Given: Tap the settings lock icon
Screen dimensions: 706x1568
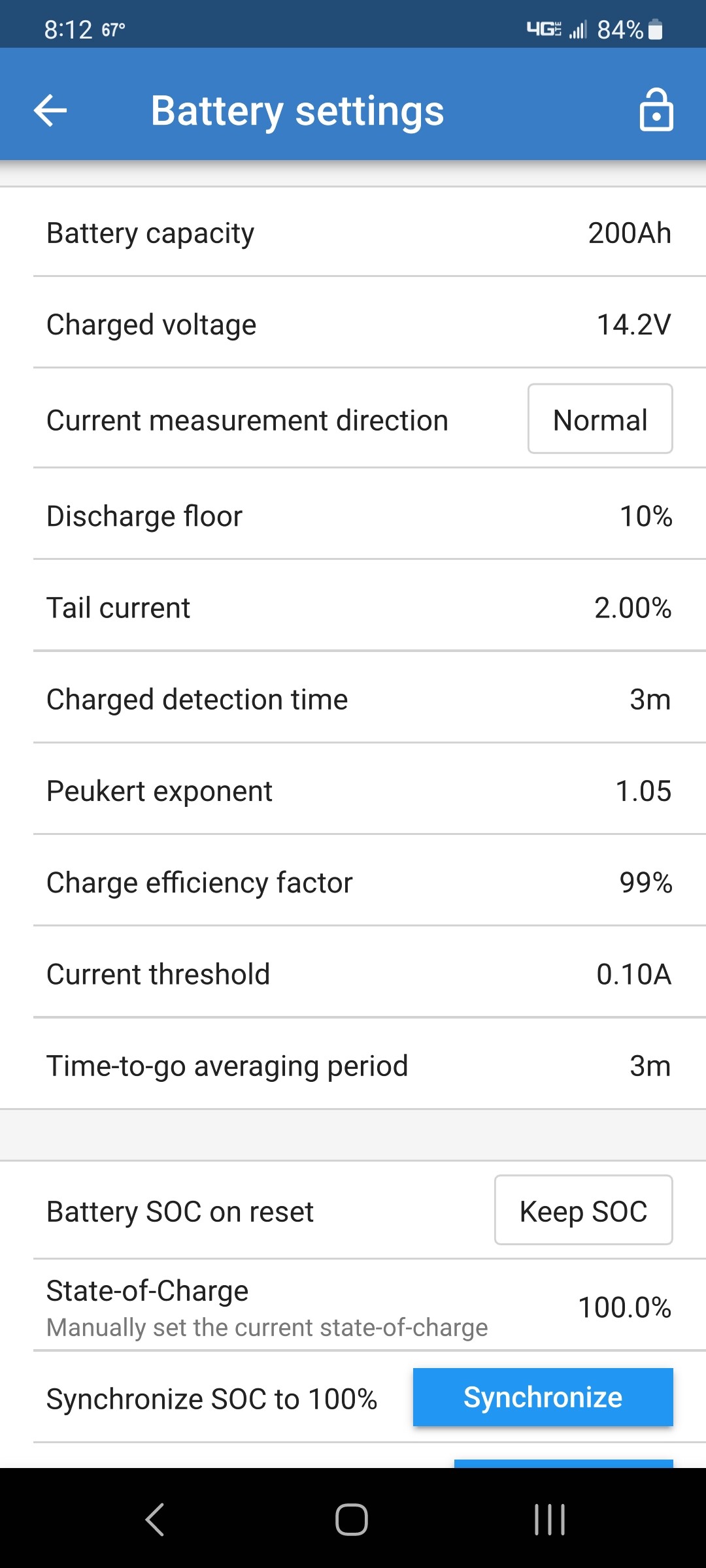Looking at the screenshot, I should pos(656,110).
